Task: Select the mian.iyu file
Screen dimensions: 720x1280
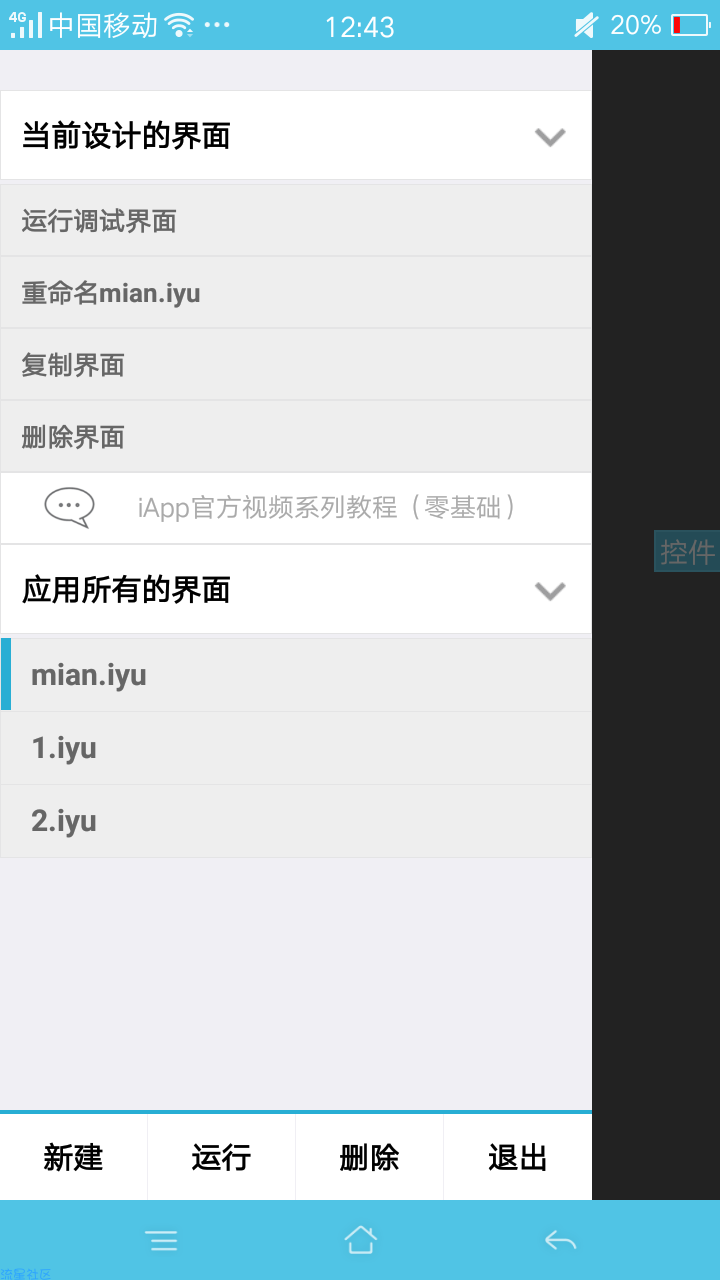Action: (x=296, y=675)
